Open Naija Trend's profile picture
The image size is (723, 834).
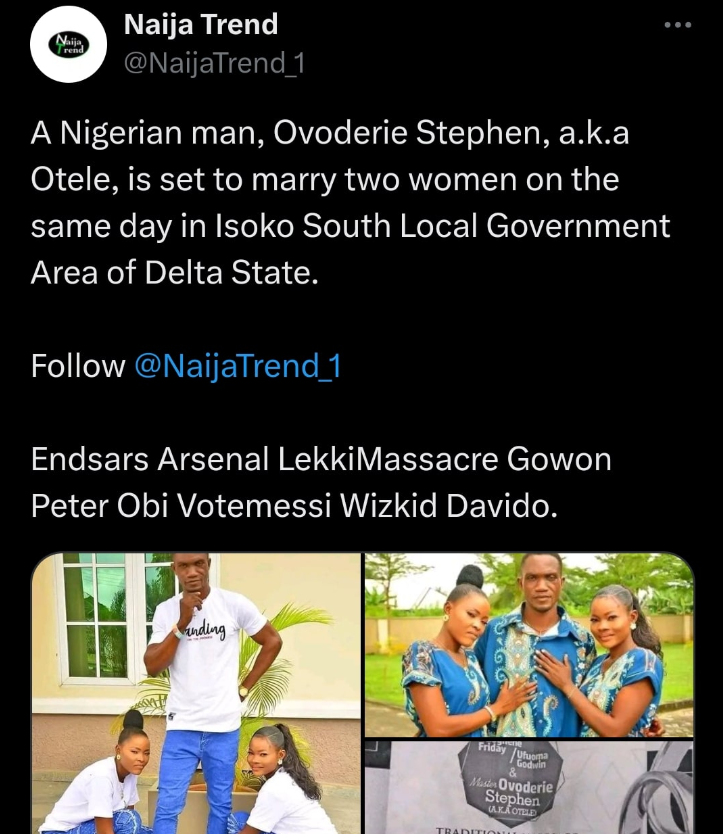(68, 44)
